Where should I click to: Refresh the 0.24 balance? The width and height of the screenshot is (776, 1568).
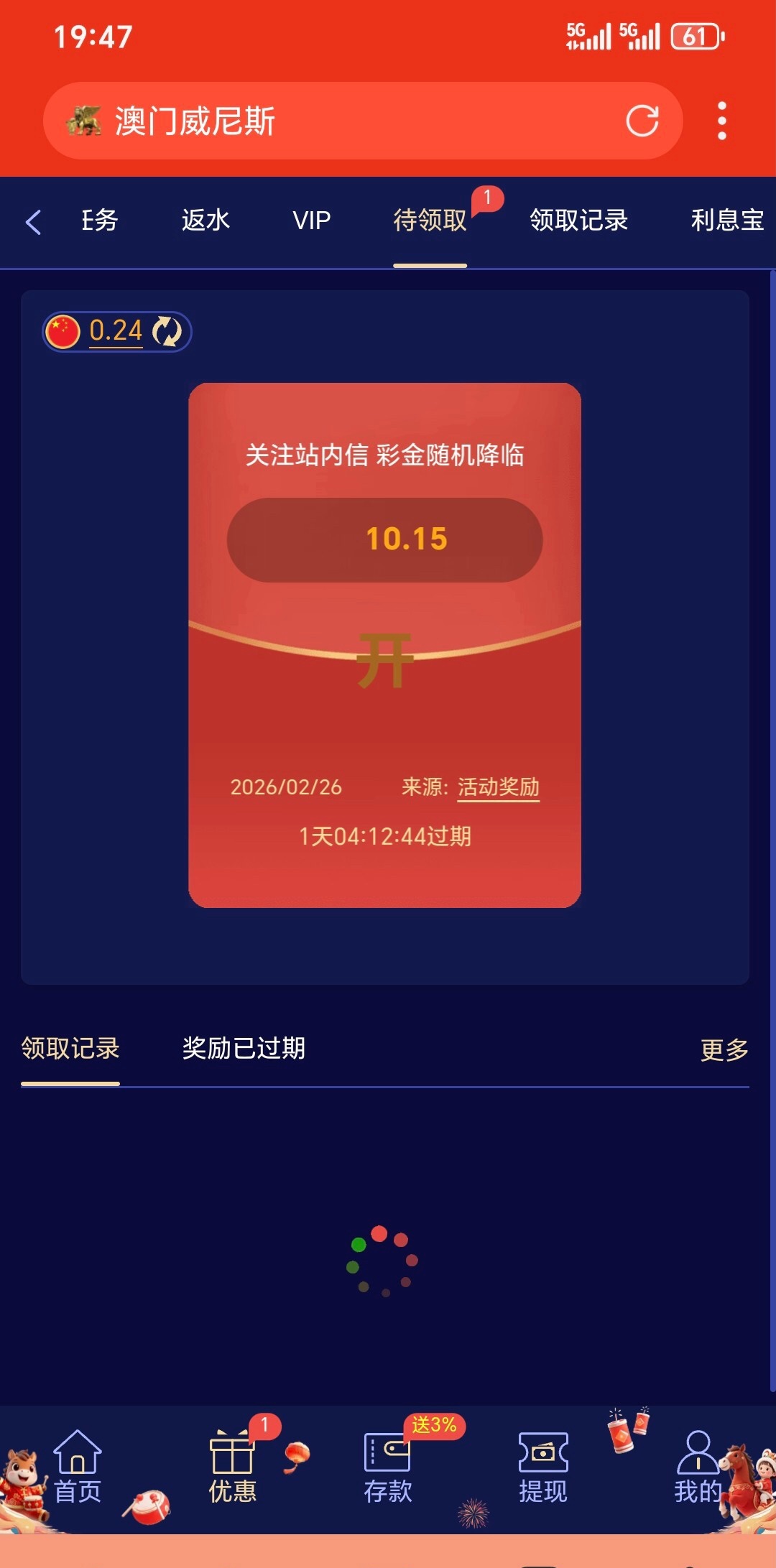[167, 331]
